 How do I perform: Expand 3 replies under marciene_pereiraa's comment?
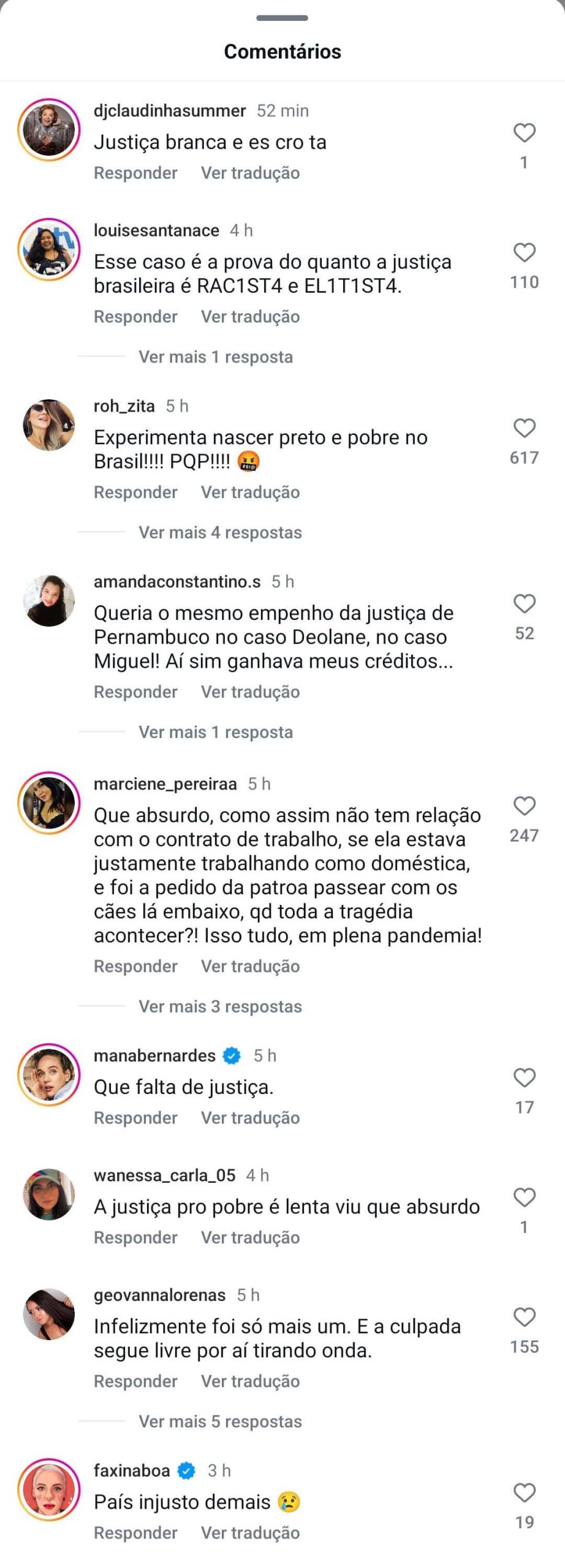pyautogui.click(x=220, y=1006)
